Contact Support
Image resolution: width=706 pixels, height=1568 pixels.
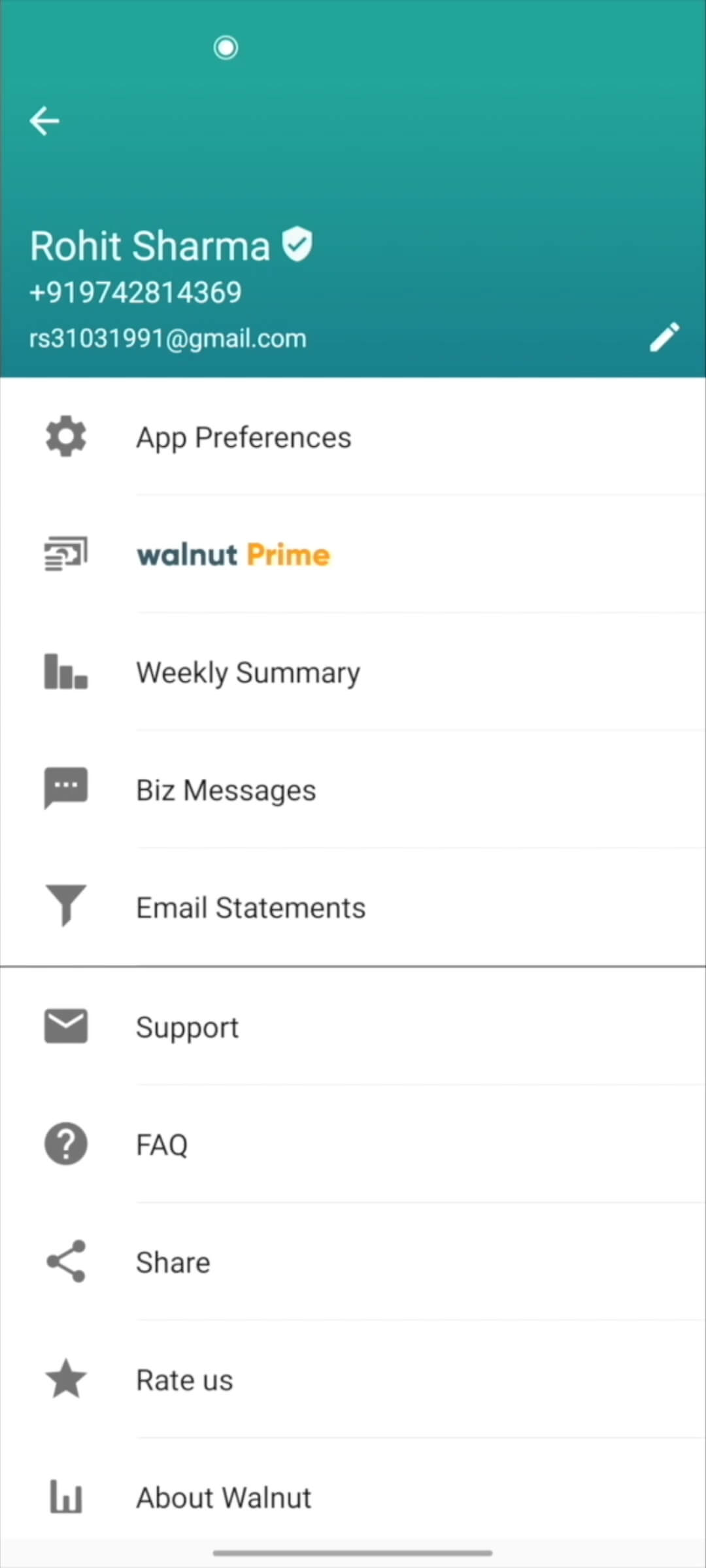187,1027
